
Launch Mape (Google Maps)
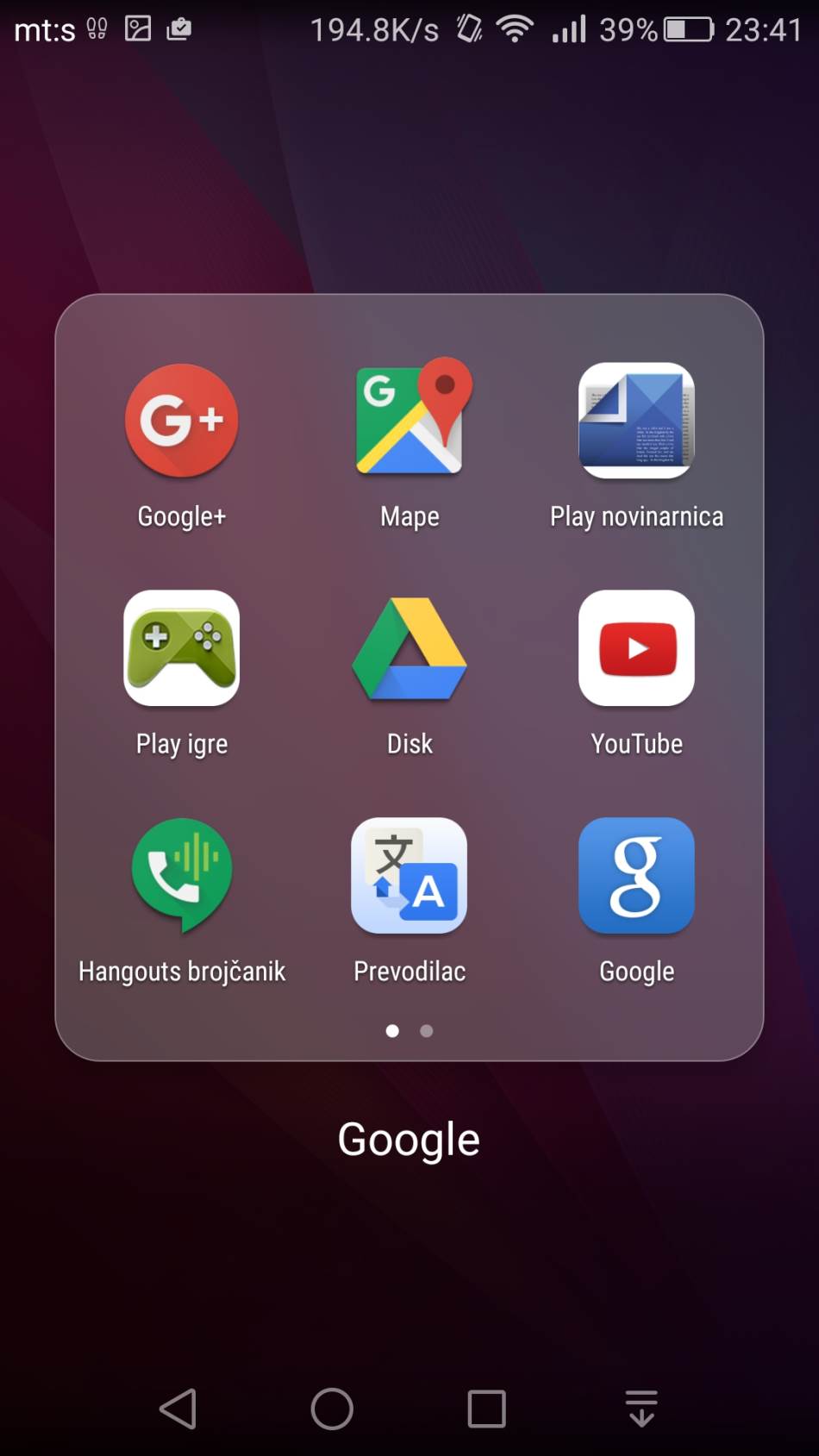409,420
